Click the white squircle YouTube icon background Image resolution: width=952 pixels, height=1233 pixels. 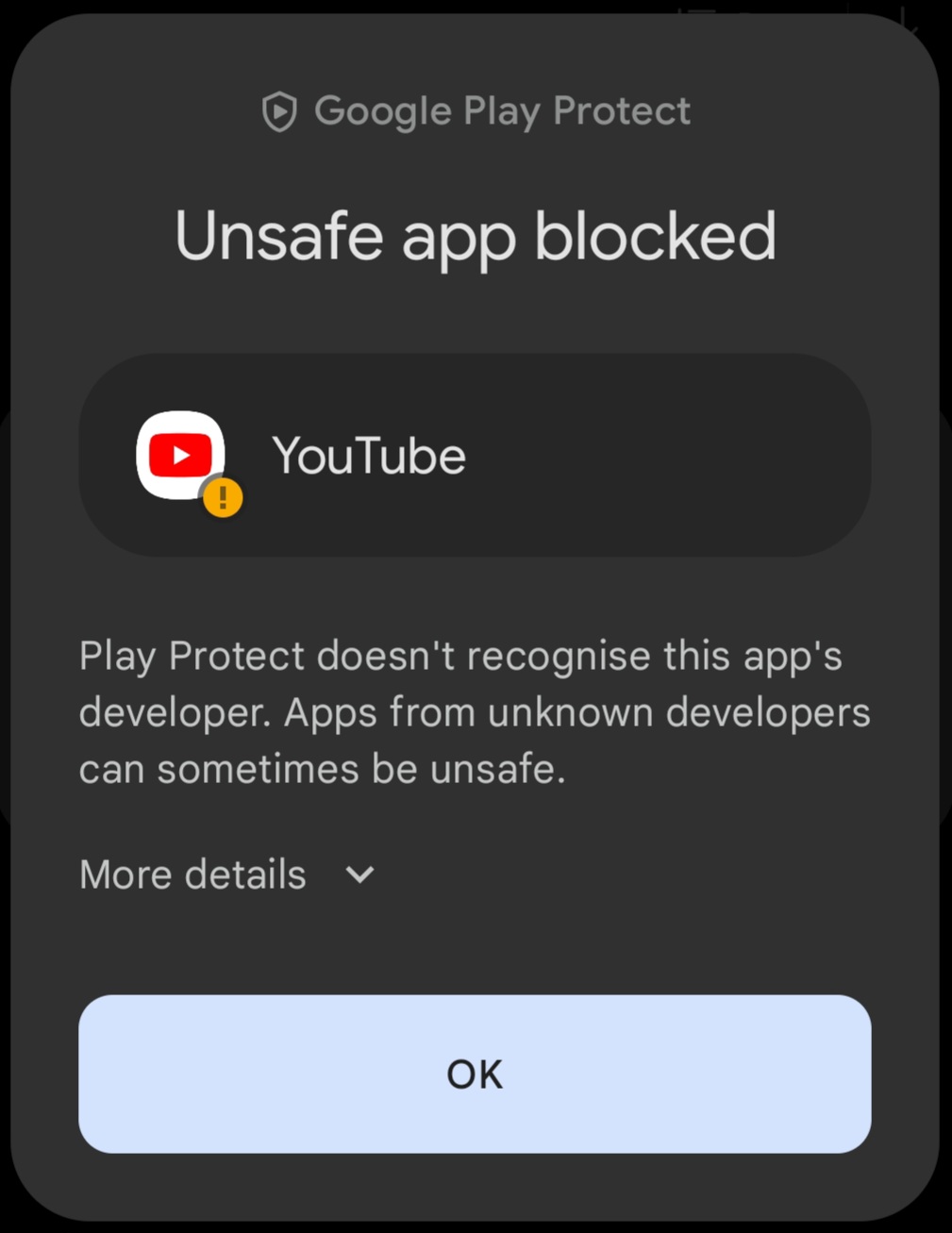pos(178,454)
